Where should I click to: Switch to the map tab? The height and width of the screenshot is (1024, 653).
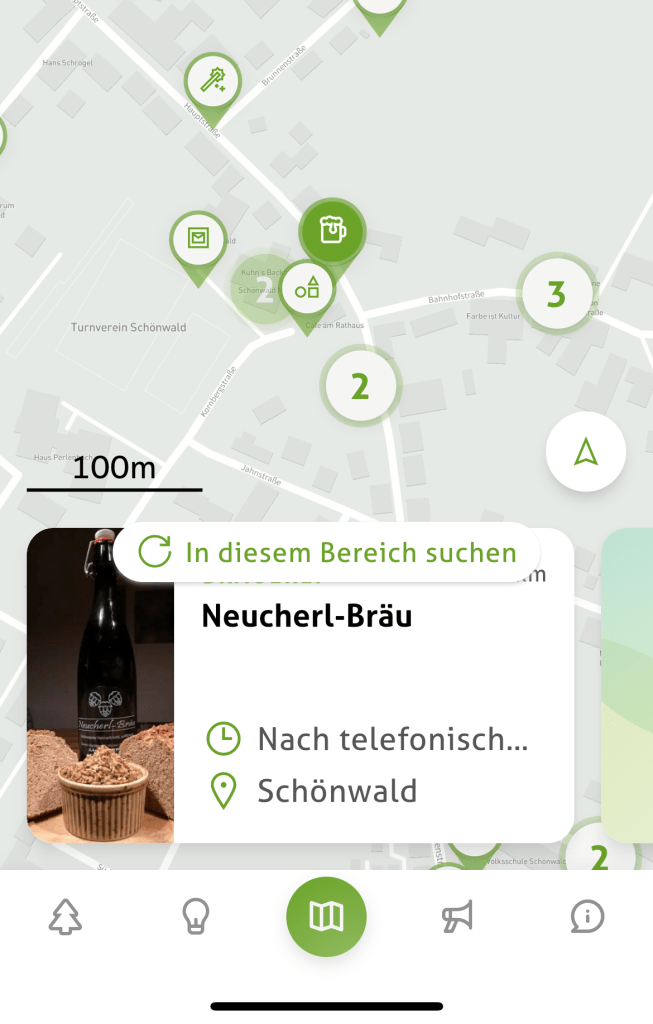click(326, 916)
